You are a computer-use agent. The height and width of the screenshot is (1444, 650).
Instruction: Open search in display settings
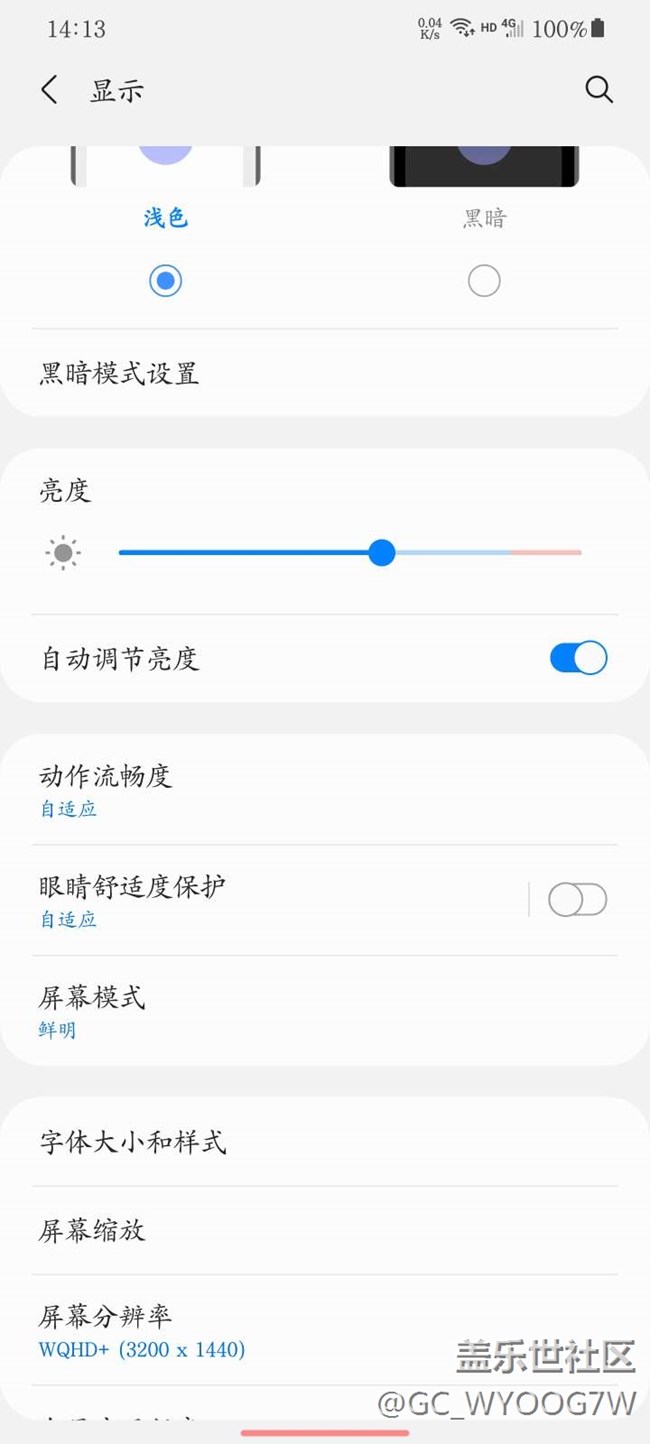point(598,90)
